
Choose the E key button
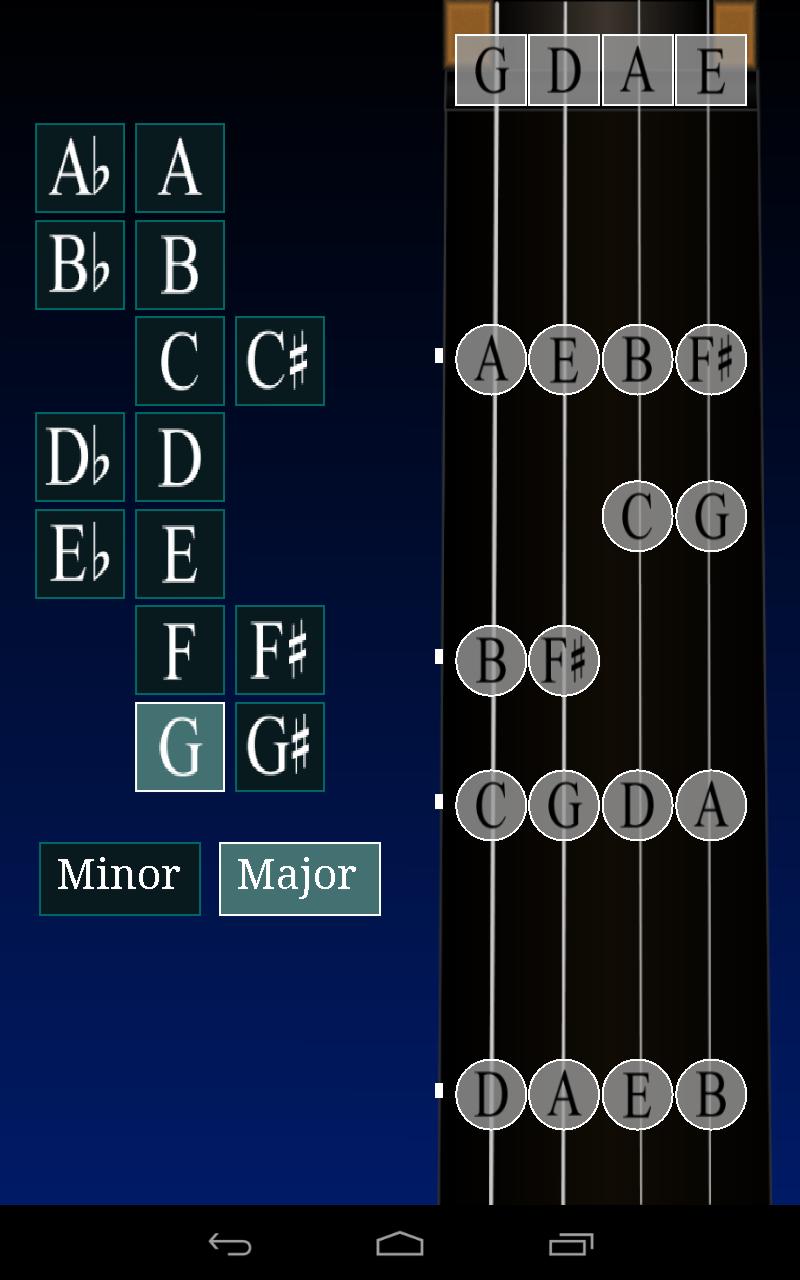point(180,554)
